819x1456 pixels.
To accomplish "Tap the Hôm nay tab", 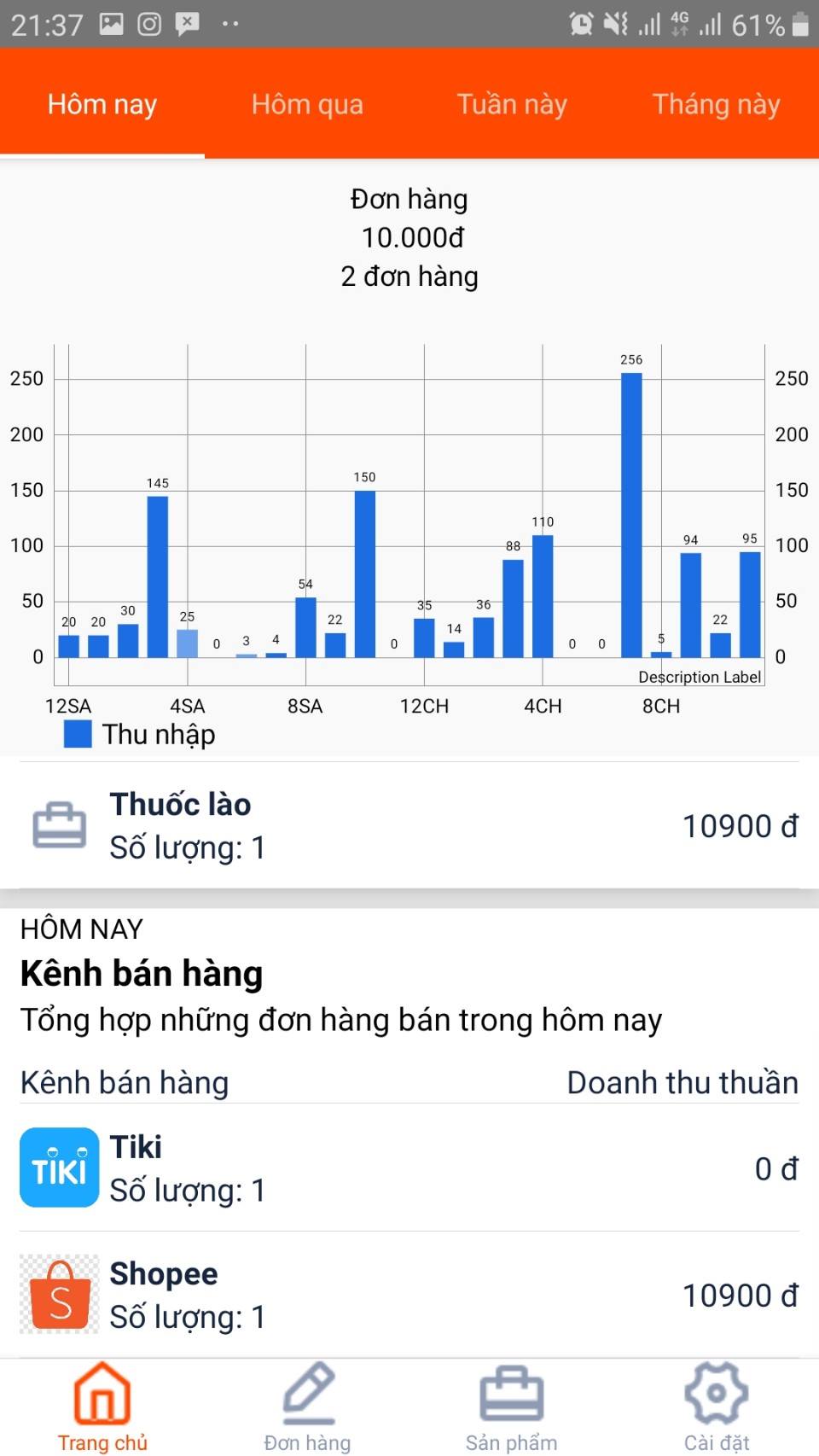I will pos(102,104).
